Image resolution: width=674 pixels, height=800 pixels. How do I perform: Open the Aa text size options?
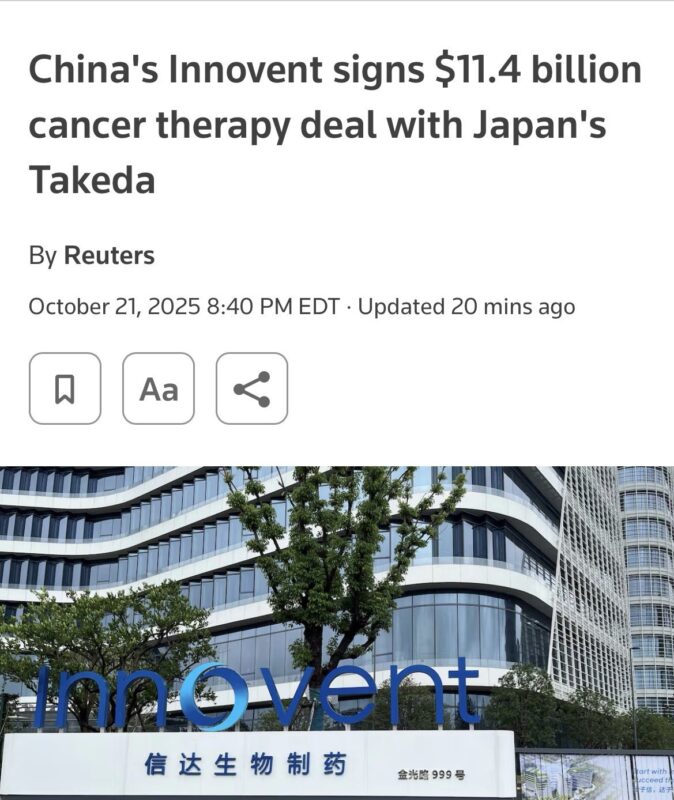[158, 388]
